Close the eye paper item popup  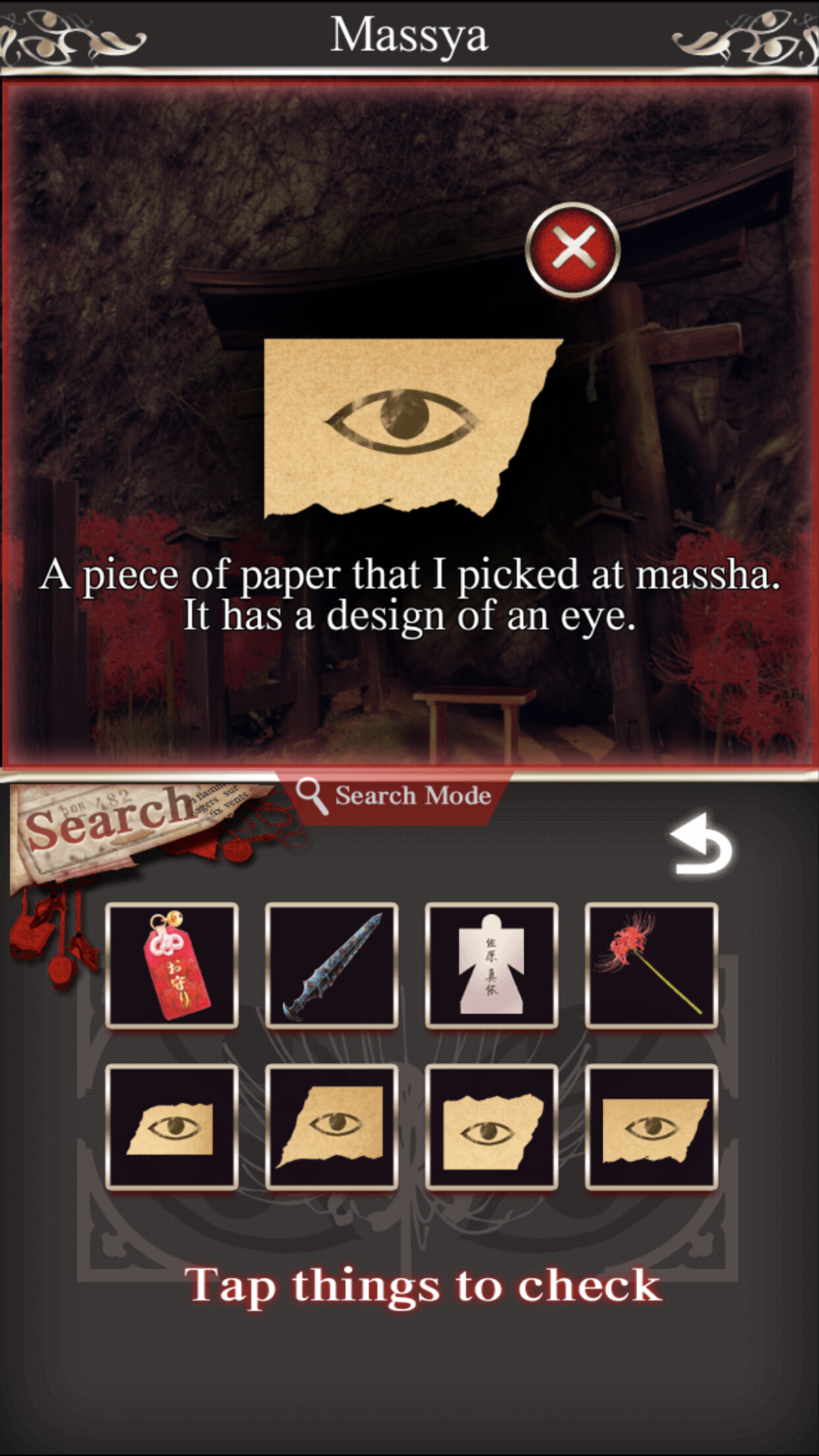(572, 250)
